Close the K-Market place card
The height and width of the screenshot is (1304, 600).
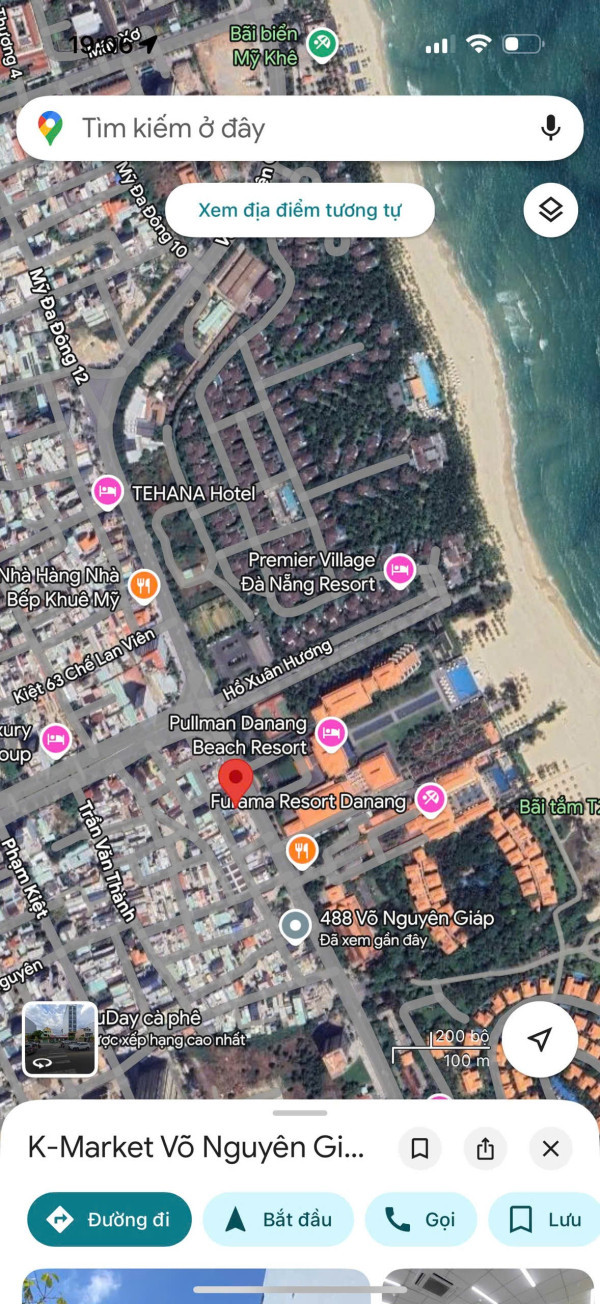550,1149
